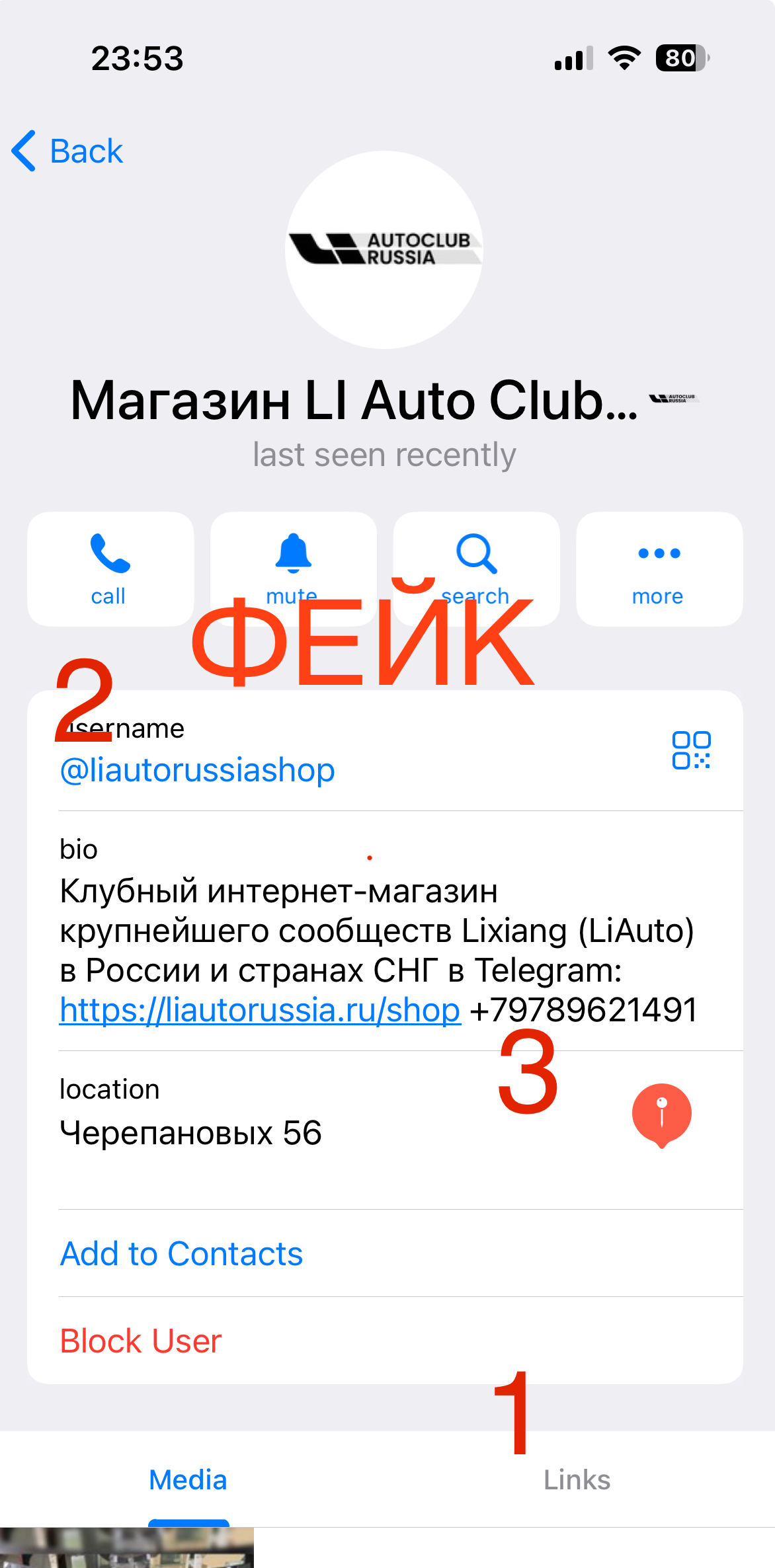Screen dimensions: 775x1568
Task: Add this user to Contacts
Action: (182, 1254)
